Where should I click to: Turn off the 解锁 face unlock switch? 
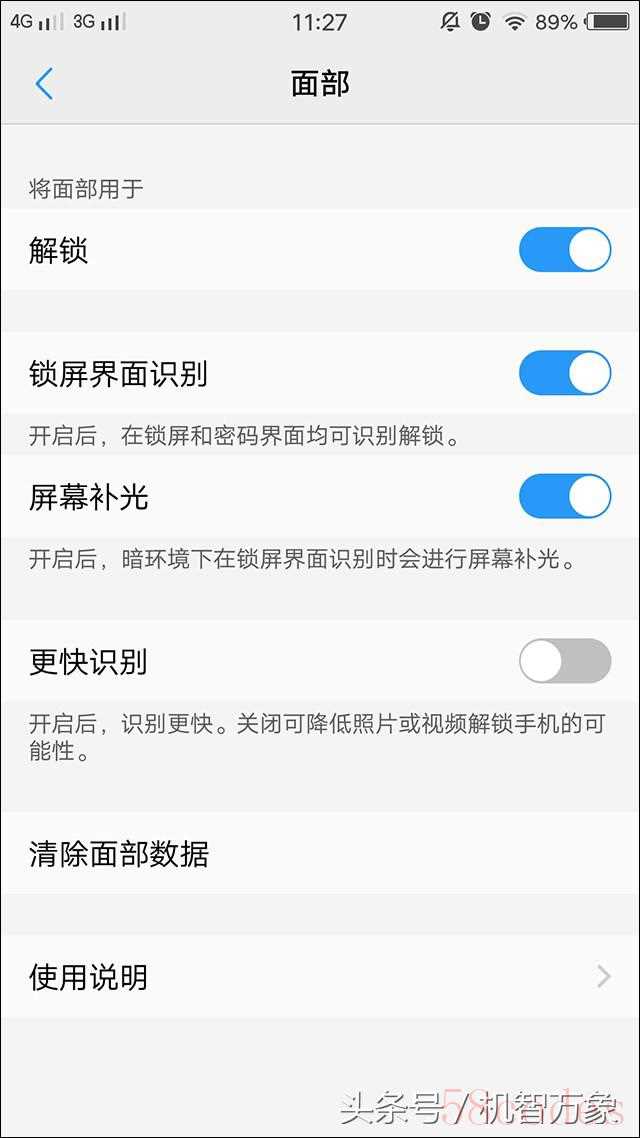(564, 250)
